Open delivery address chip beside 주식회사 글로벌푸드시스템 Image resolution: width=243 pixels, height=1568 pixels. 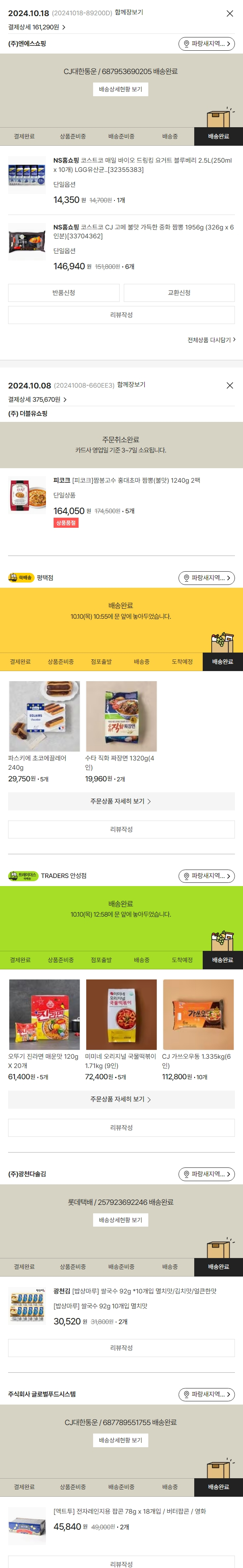tap(206, 1394)
